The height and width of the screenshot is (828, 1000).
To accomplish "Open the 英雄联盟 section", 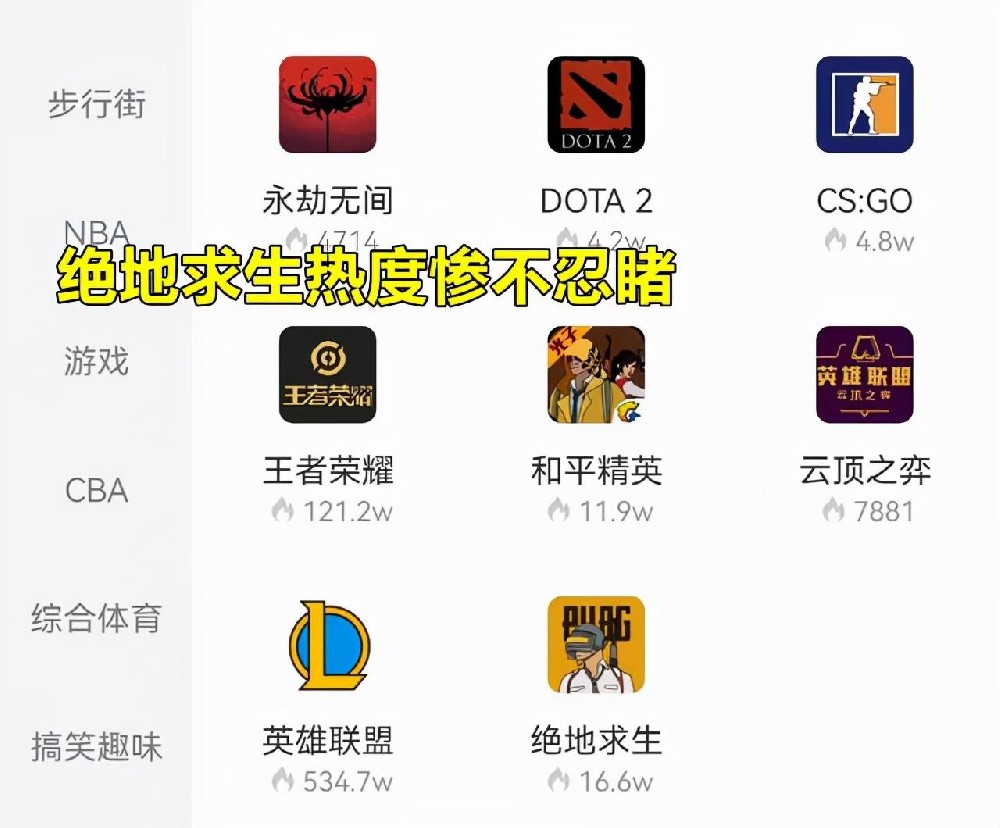I will pyautogui.click(x=327, y=645).
